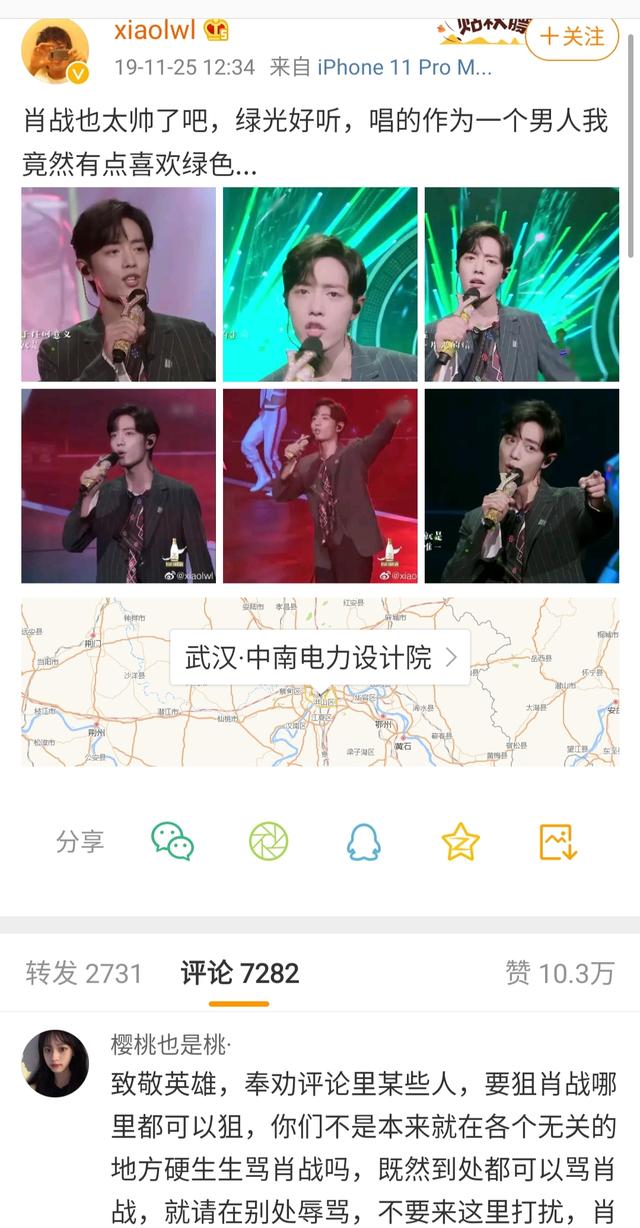Share to Qzone with the star icon
Image resolution: width=640 pixels, height=1228 pixels.
pyautogui.click(x=460, y=842)
